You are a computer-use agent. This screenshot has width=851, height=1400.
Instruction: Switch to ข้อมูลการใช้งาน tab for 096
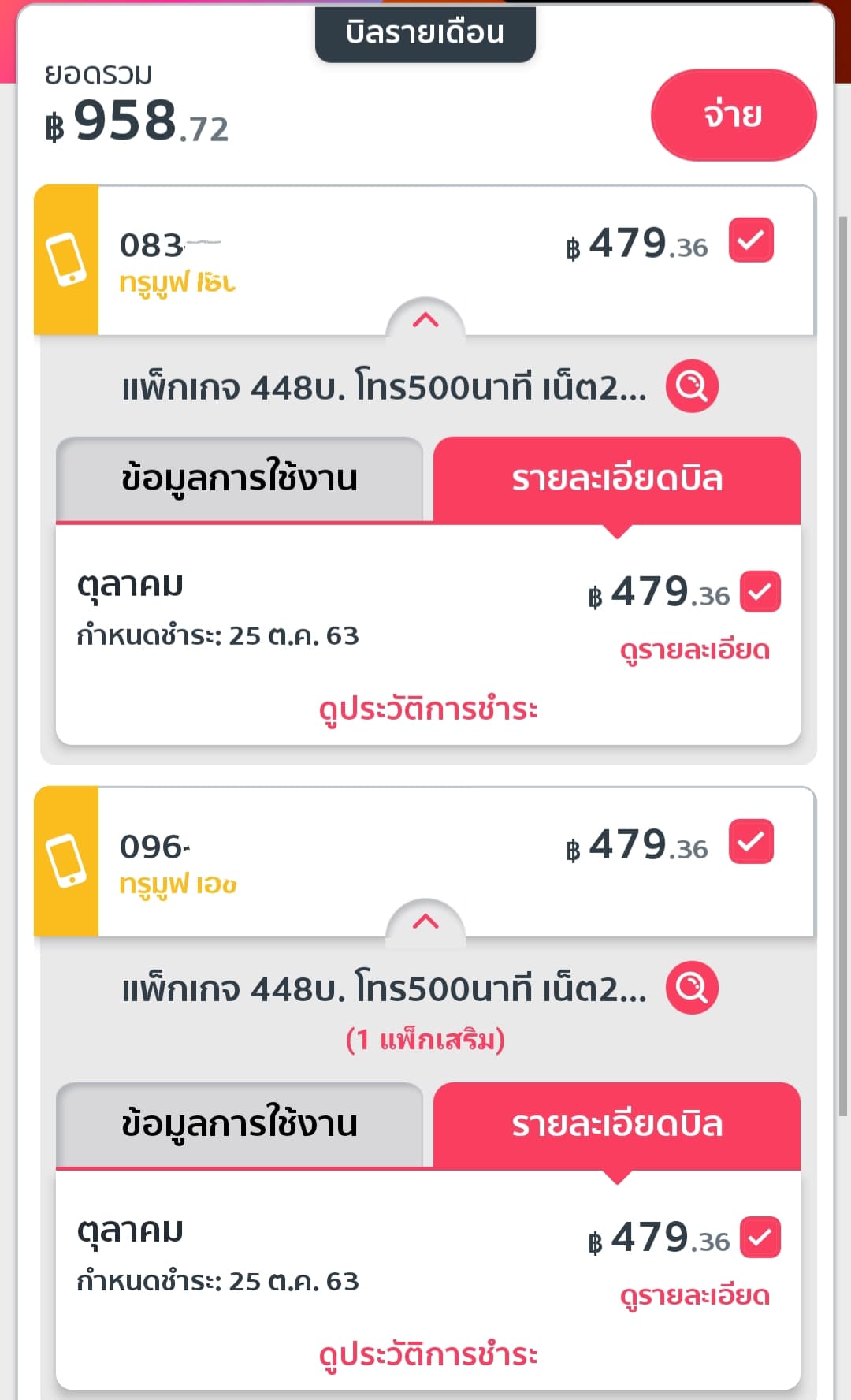click(x=240, y=1124)
